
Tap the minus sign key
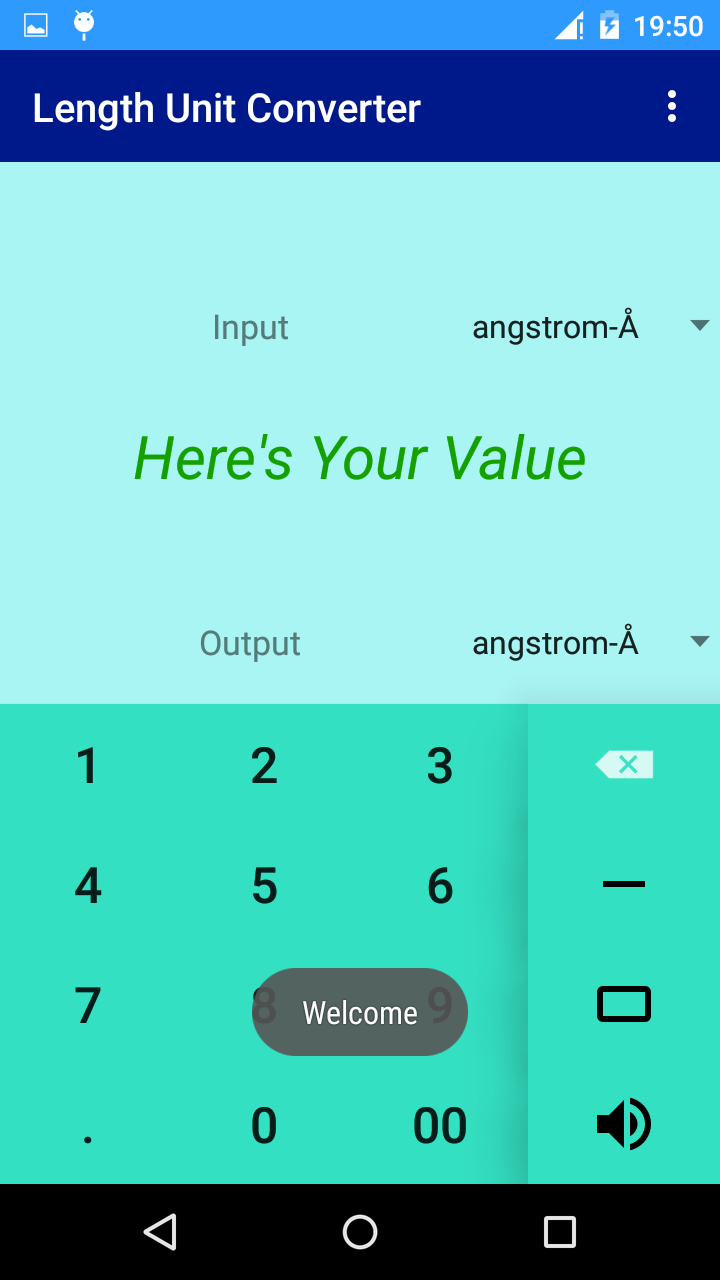pyautogui.click(x=624, y=884)
